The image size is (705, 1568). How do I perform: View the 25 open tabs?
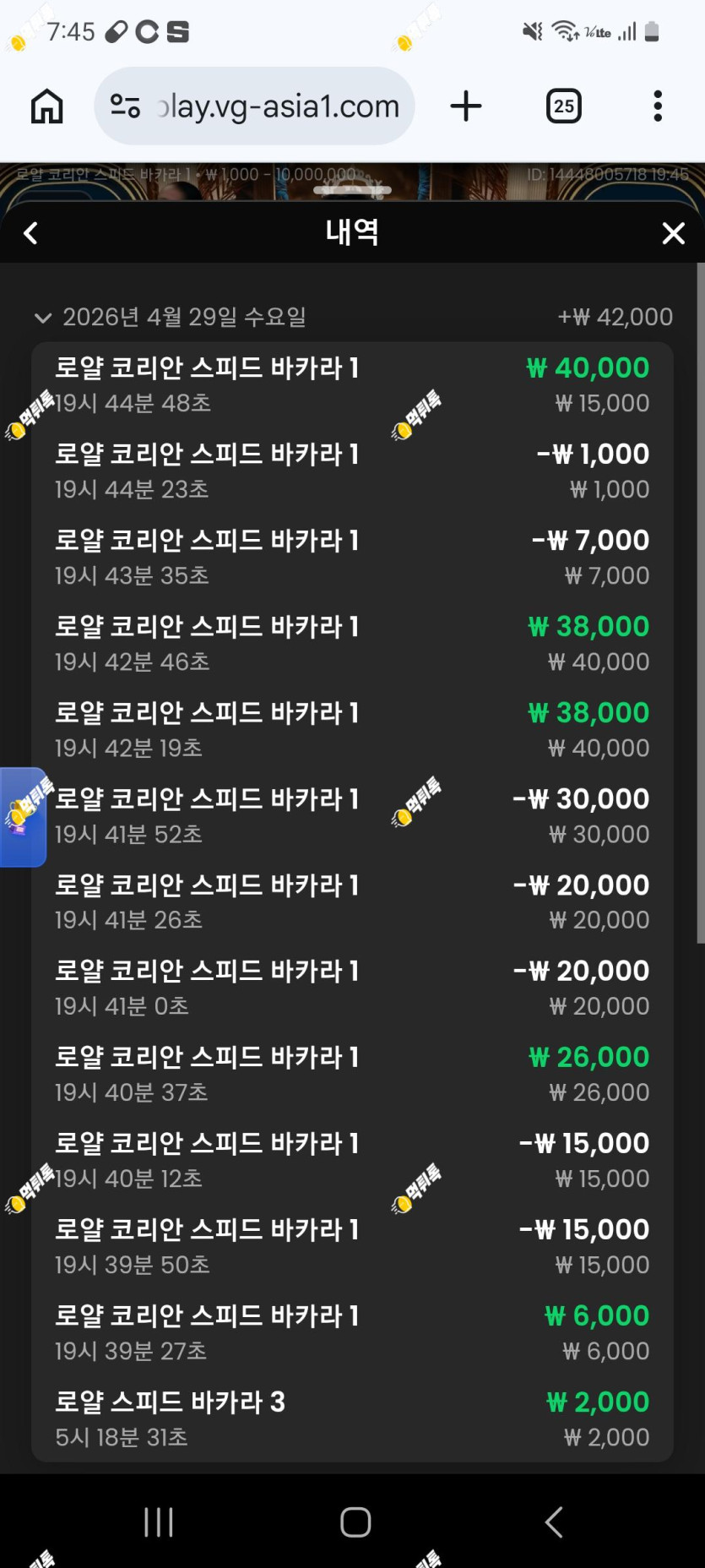pyautogui.click(x=564, y=106)
